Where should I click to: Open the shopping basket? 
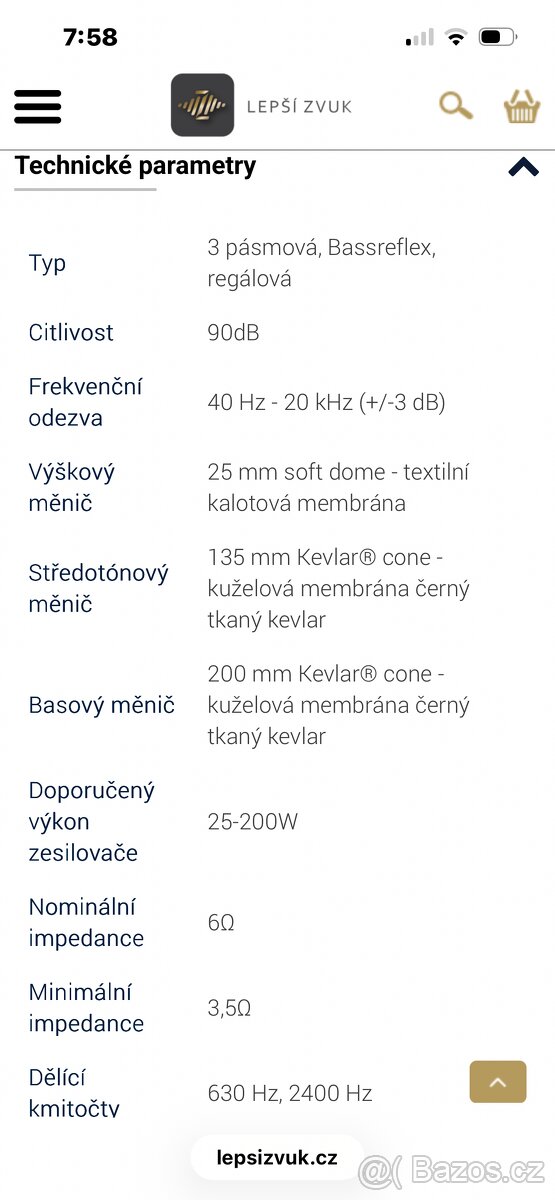click(522, 106)
